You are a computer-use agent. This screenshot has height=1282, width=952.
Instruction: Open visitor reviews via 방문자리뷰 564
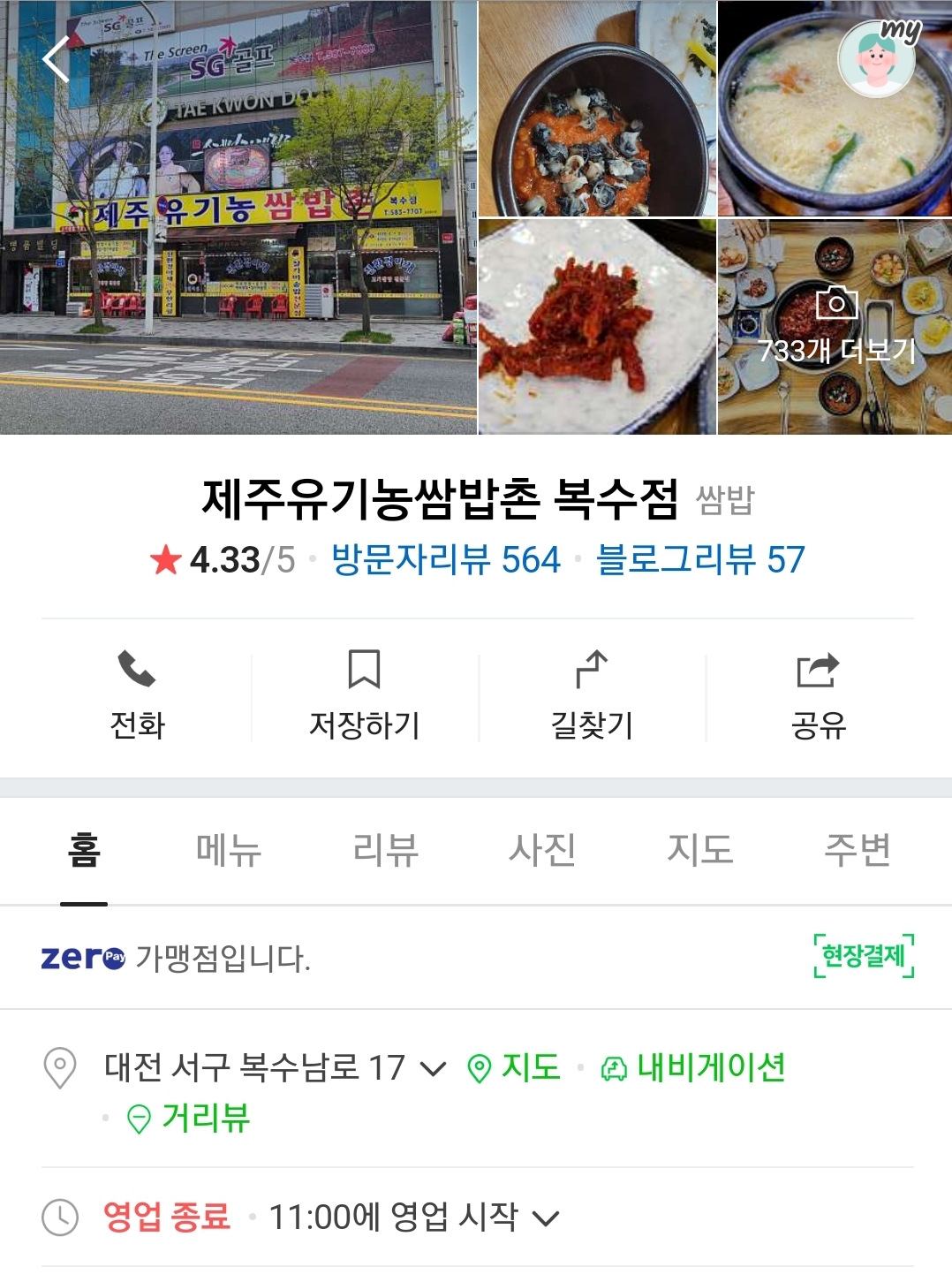pos(443,558)
